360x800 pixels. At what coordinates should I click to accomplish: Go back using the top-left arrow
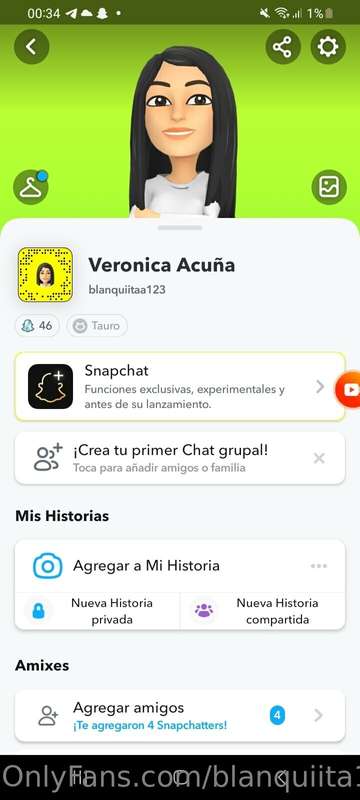[32, 47]
